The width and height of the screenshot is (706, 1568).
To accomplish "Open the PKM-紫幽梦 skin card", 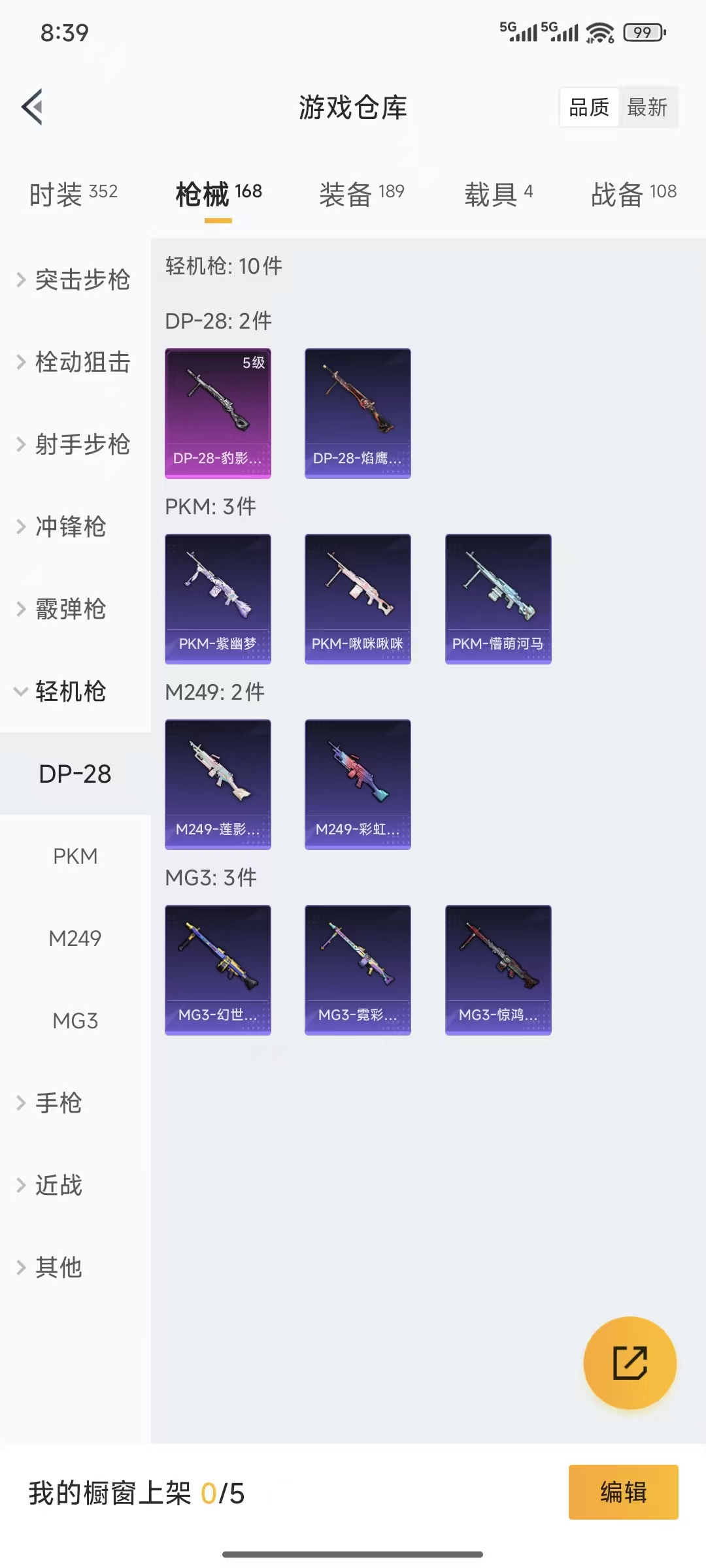I will pyautogui.click(x=218, y=598).
